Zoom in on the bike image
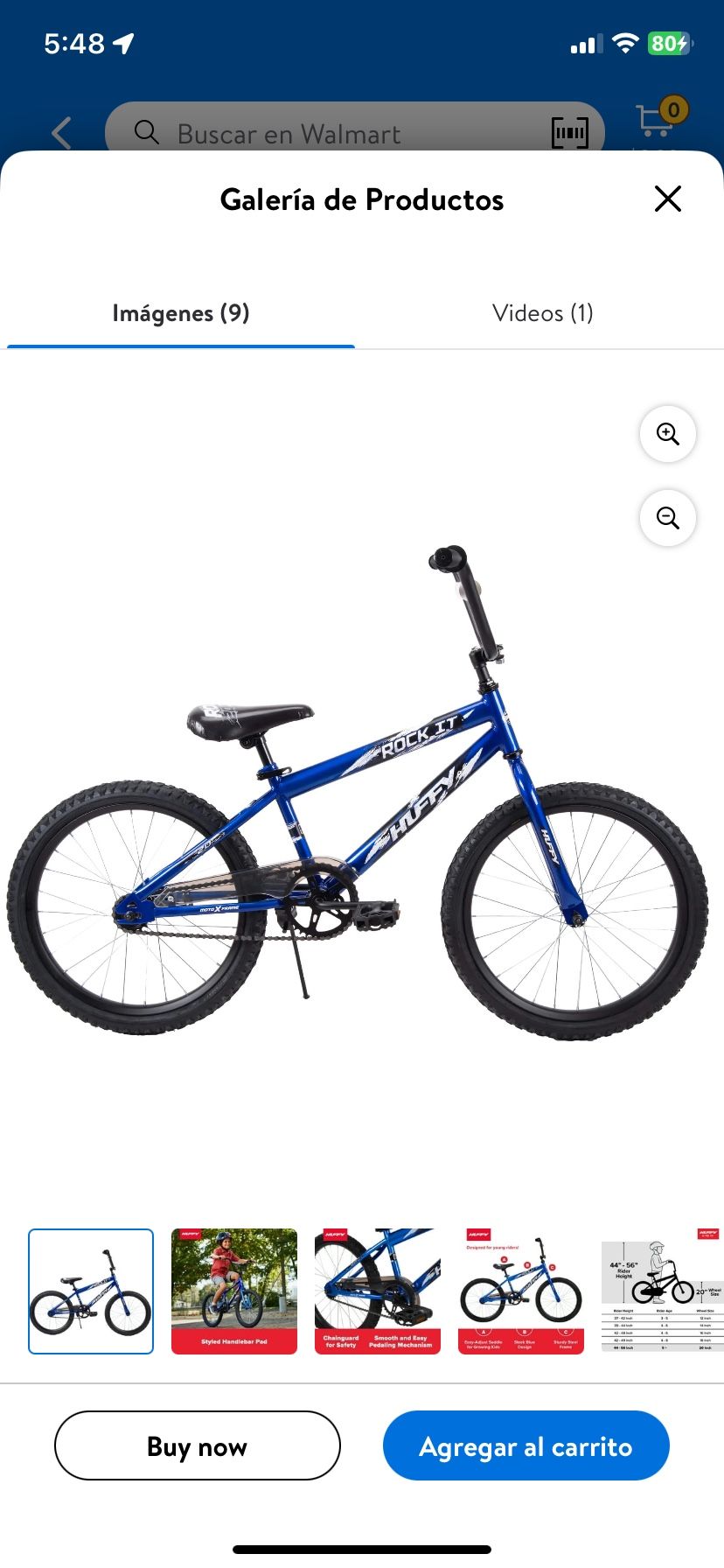This screenshot has width=724, height=1568. pos(668,434)
